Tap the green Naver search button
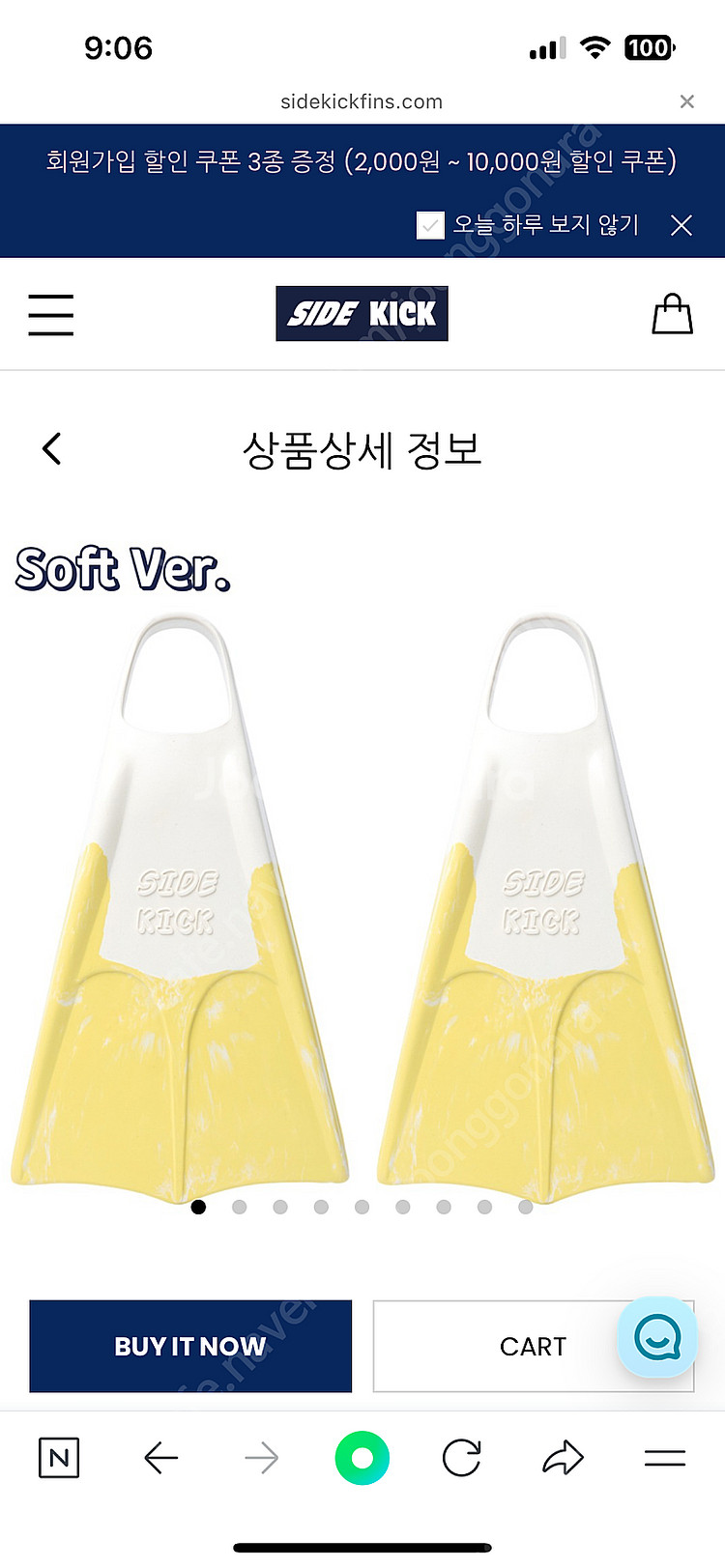This screenshot has width=725, height=1568. [x=362, y=1458]
